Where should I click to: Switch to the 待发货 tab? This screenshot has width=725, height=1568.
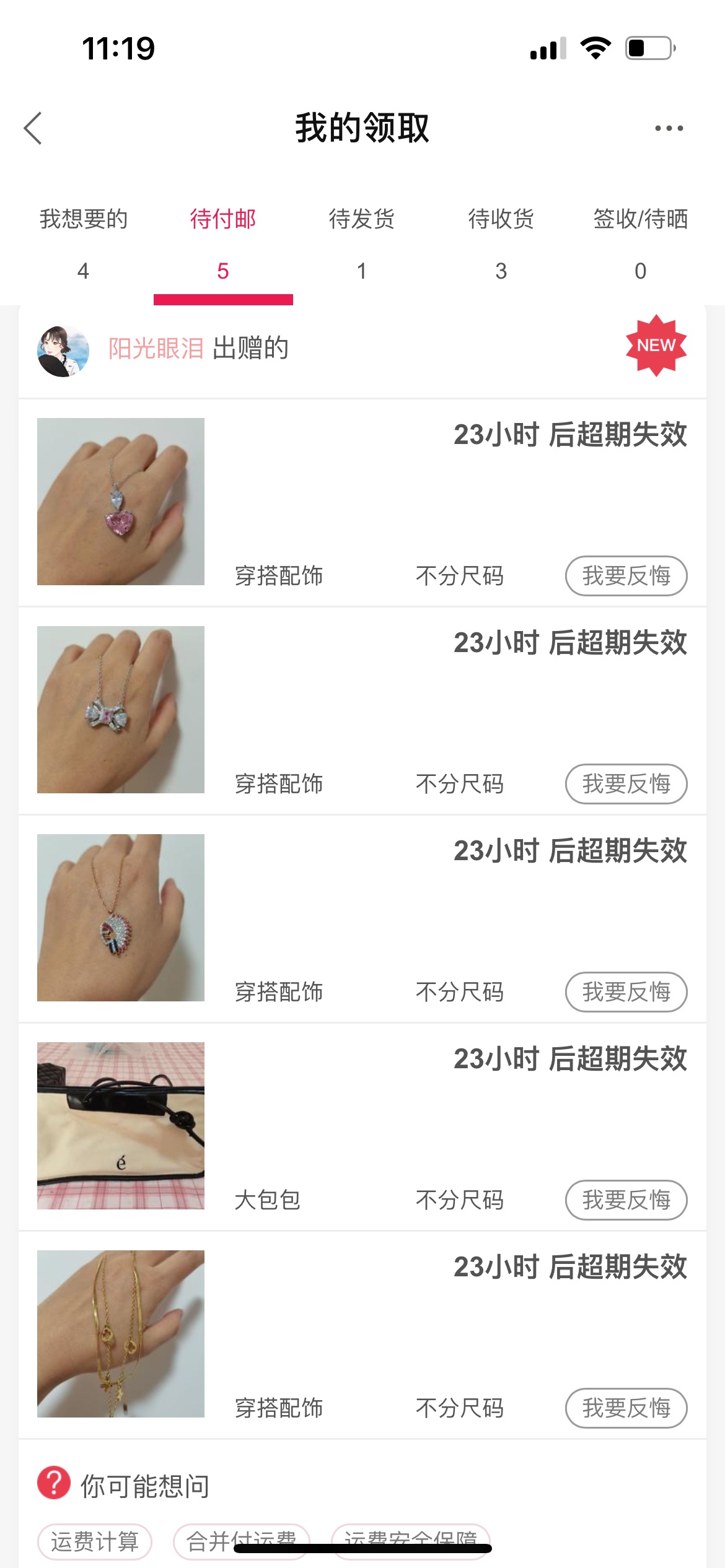(x=362, y=245)
